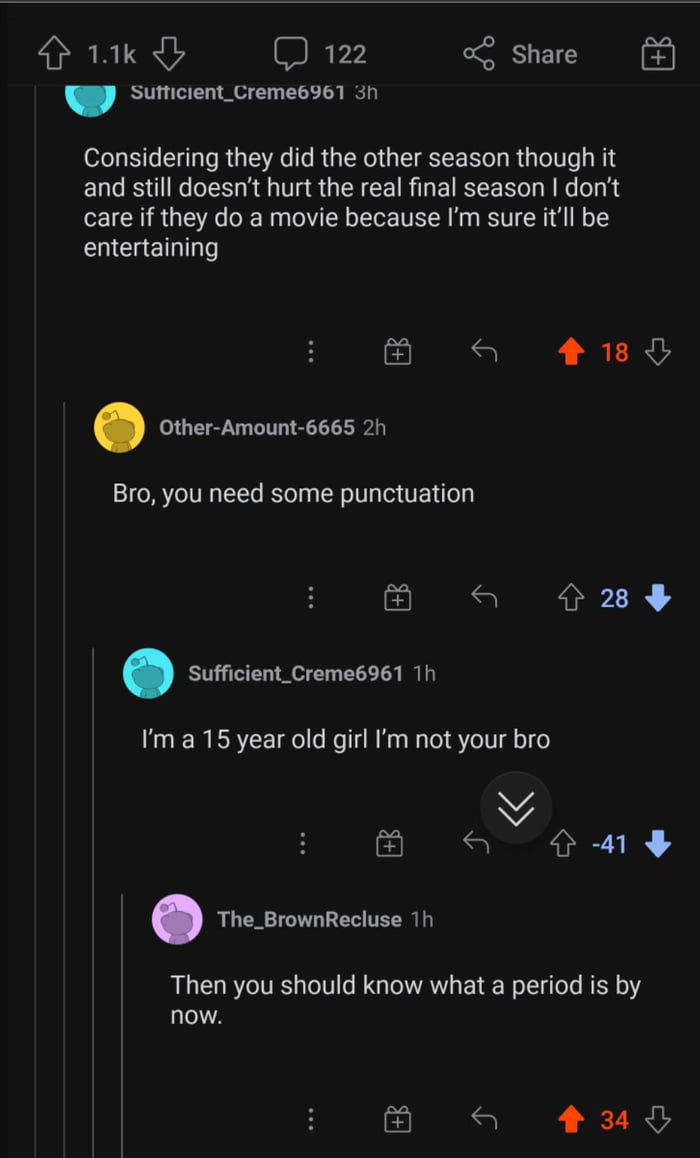Viewport: 700px width, 1158px height.
Task: Downvote The_BrownRecluse's comment
Action: (657, 1120)
